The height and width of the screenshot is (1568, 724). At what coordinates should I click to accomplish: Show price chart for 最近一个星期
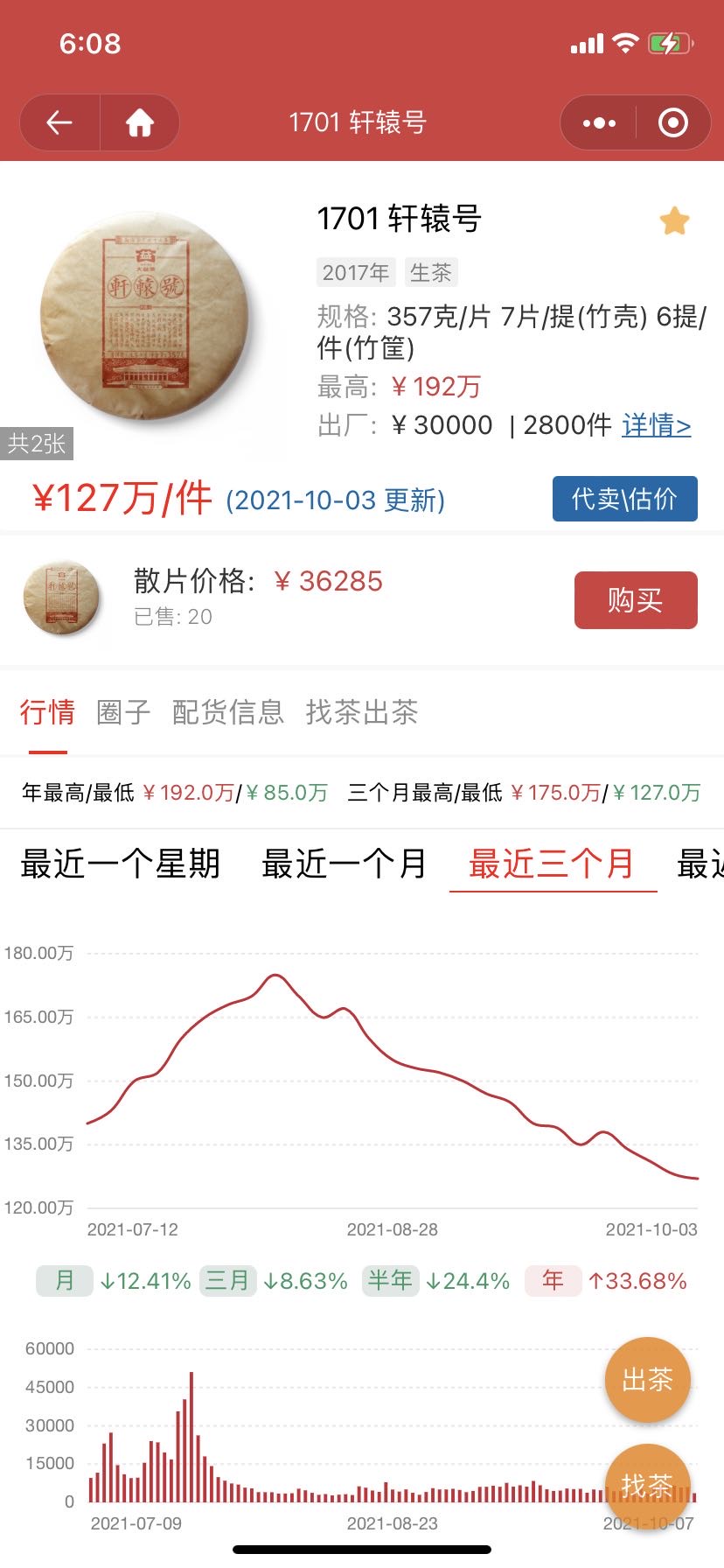click(x=120, y=864)
